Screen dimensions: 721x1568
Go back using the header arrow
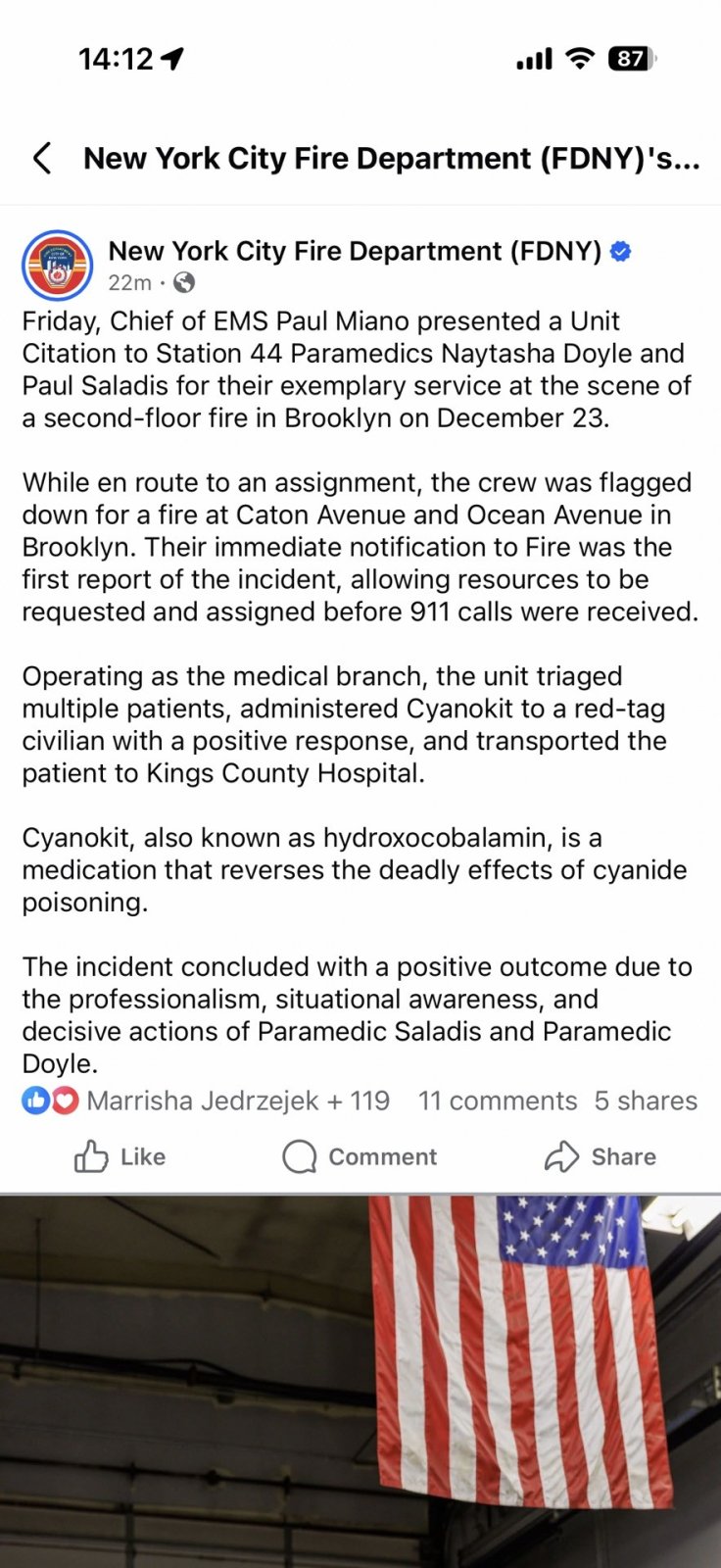coord(42,158)
